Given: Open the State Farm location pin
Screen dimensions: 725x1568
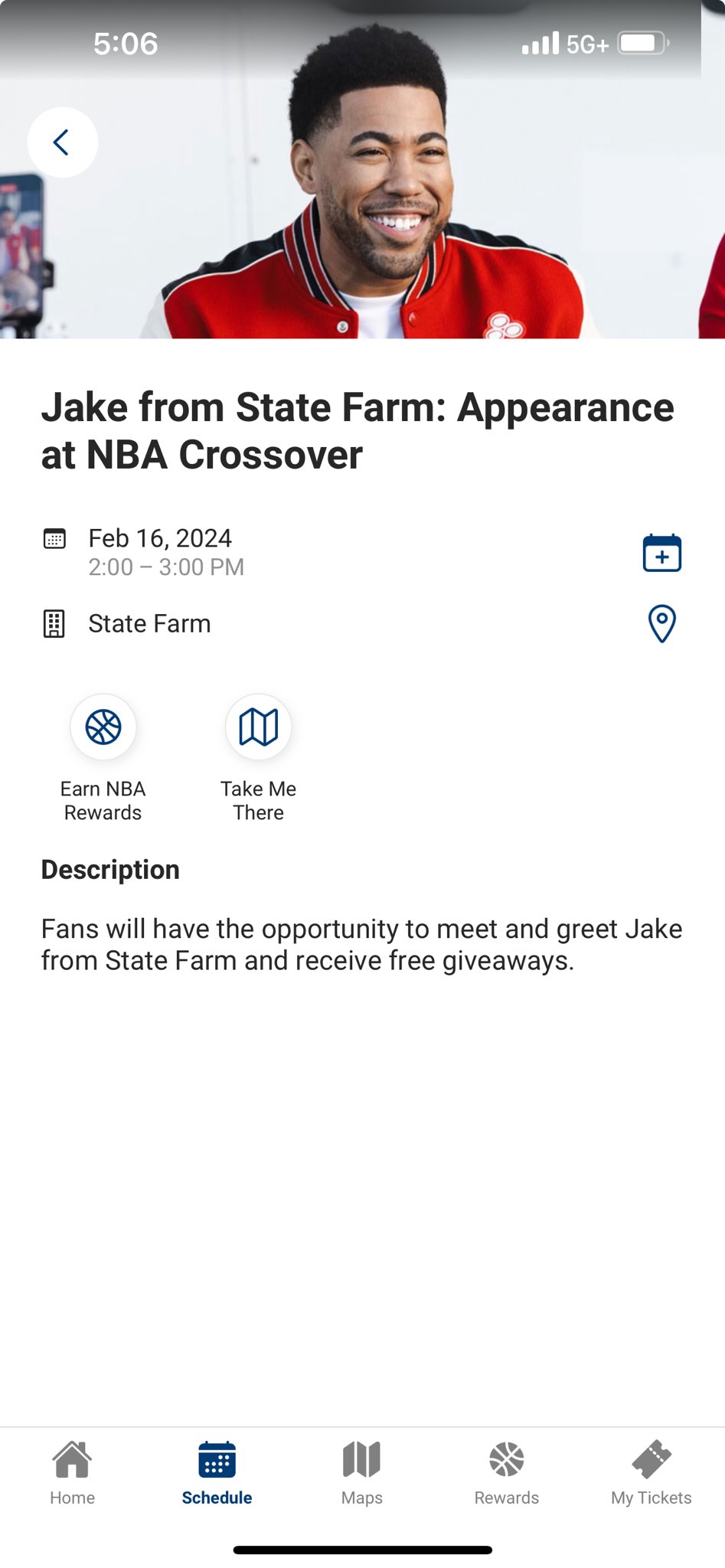Looking at the screenshot, I should (x=661, y=623).
